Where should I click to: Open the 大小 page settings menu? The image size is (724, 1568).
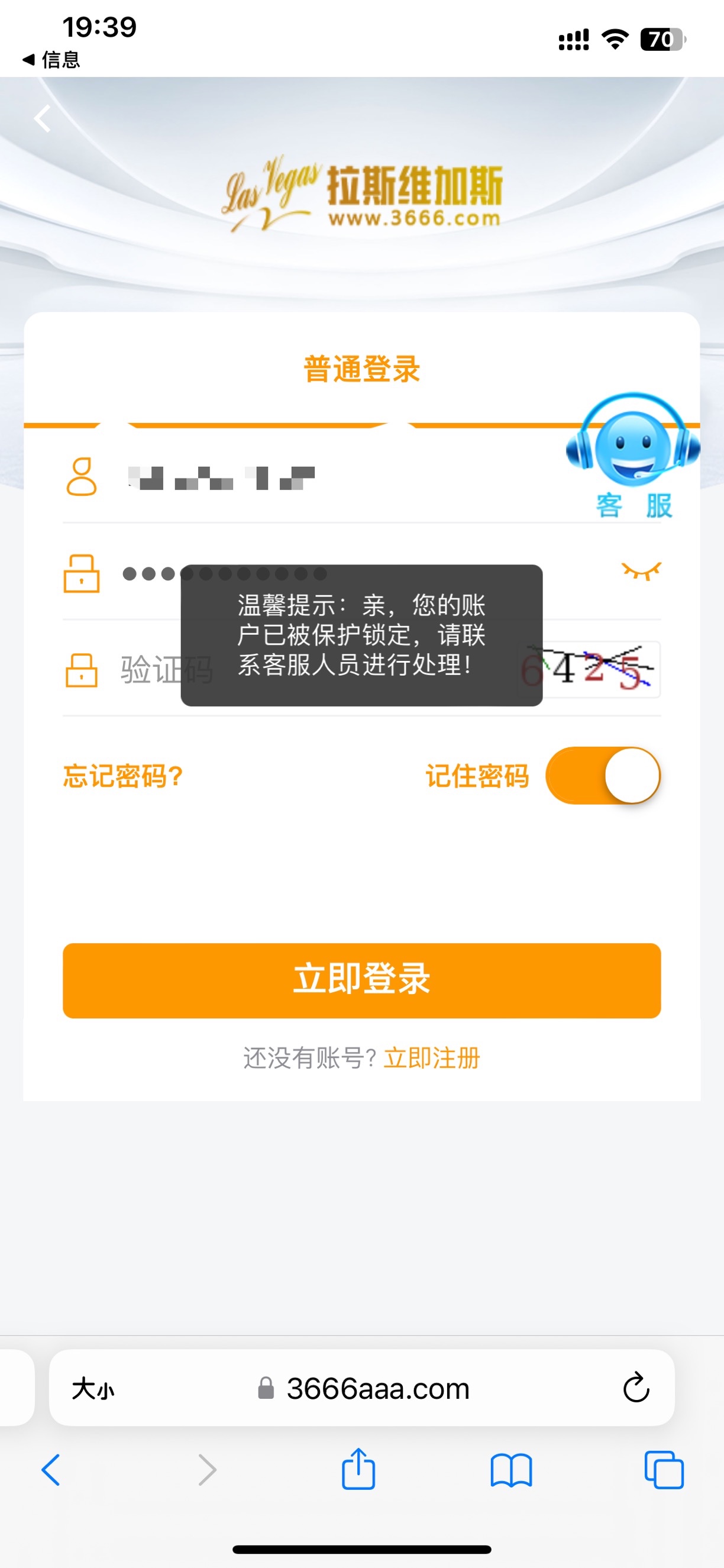click(x=93, y=1389)
